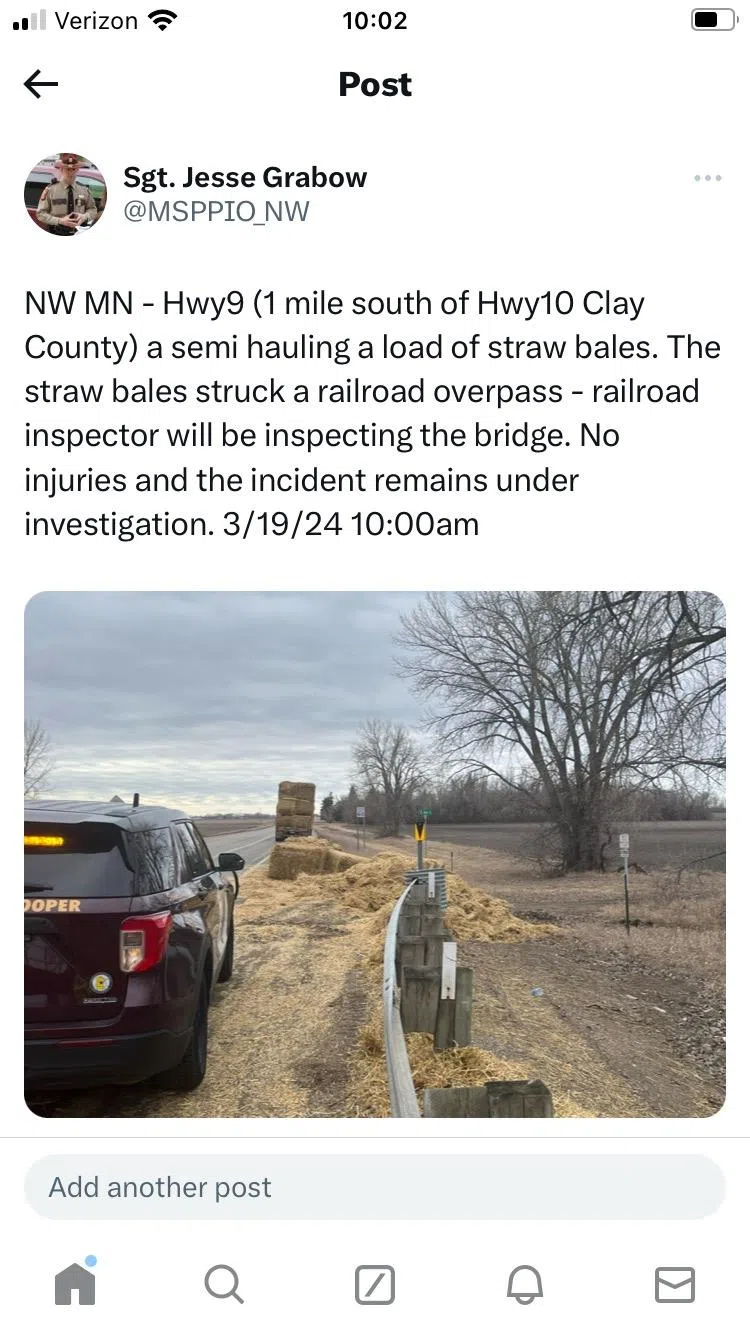Image resolution: width=750 pixels, height=1334 pixels.
Task: Open Sgt. Jesse Grabow's profile picture
Action: click(x=65, y=194)
